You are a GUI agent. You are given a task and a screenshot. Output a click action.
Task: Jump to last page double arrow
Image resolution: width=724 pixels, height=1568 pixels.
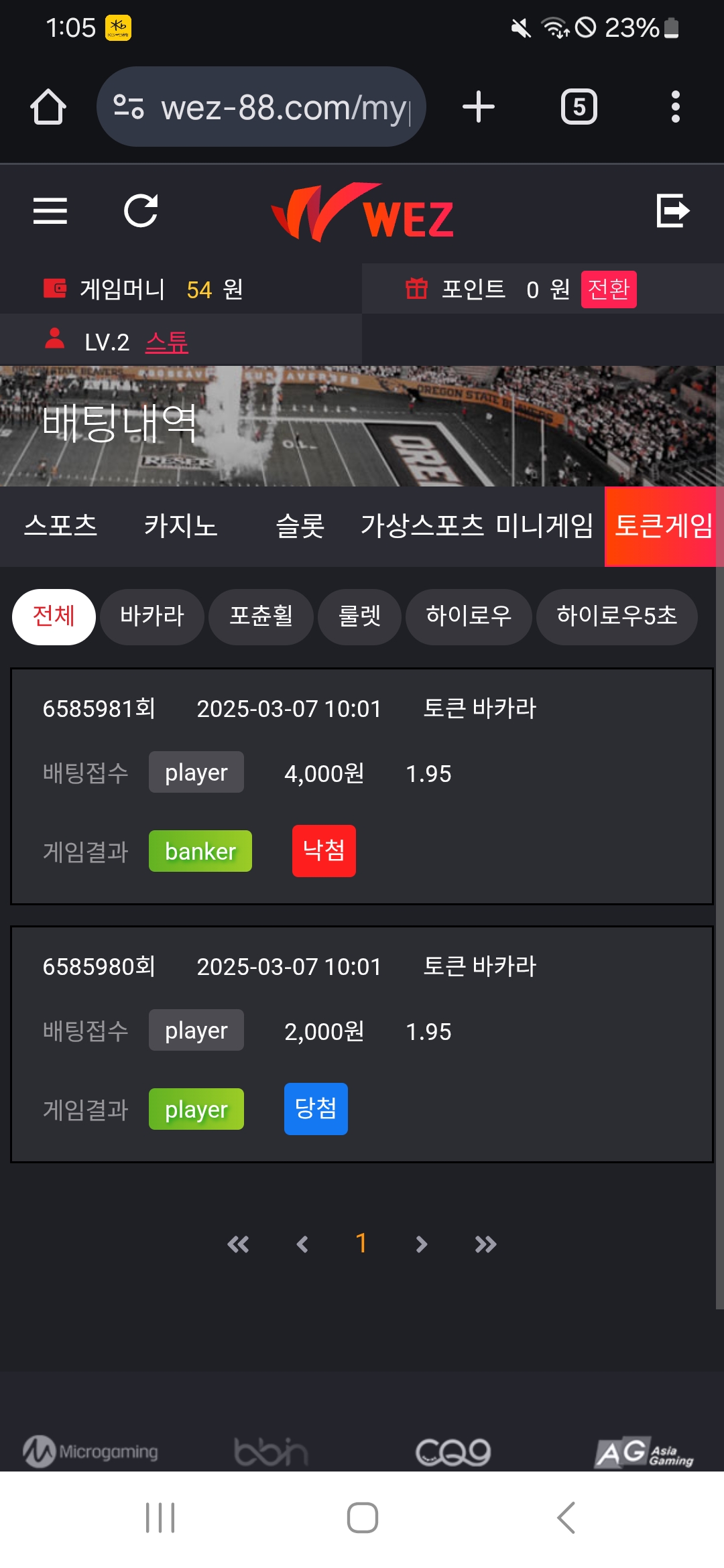(x=485, y=1244)
